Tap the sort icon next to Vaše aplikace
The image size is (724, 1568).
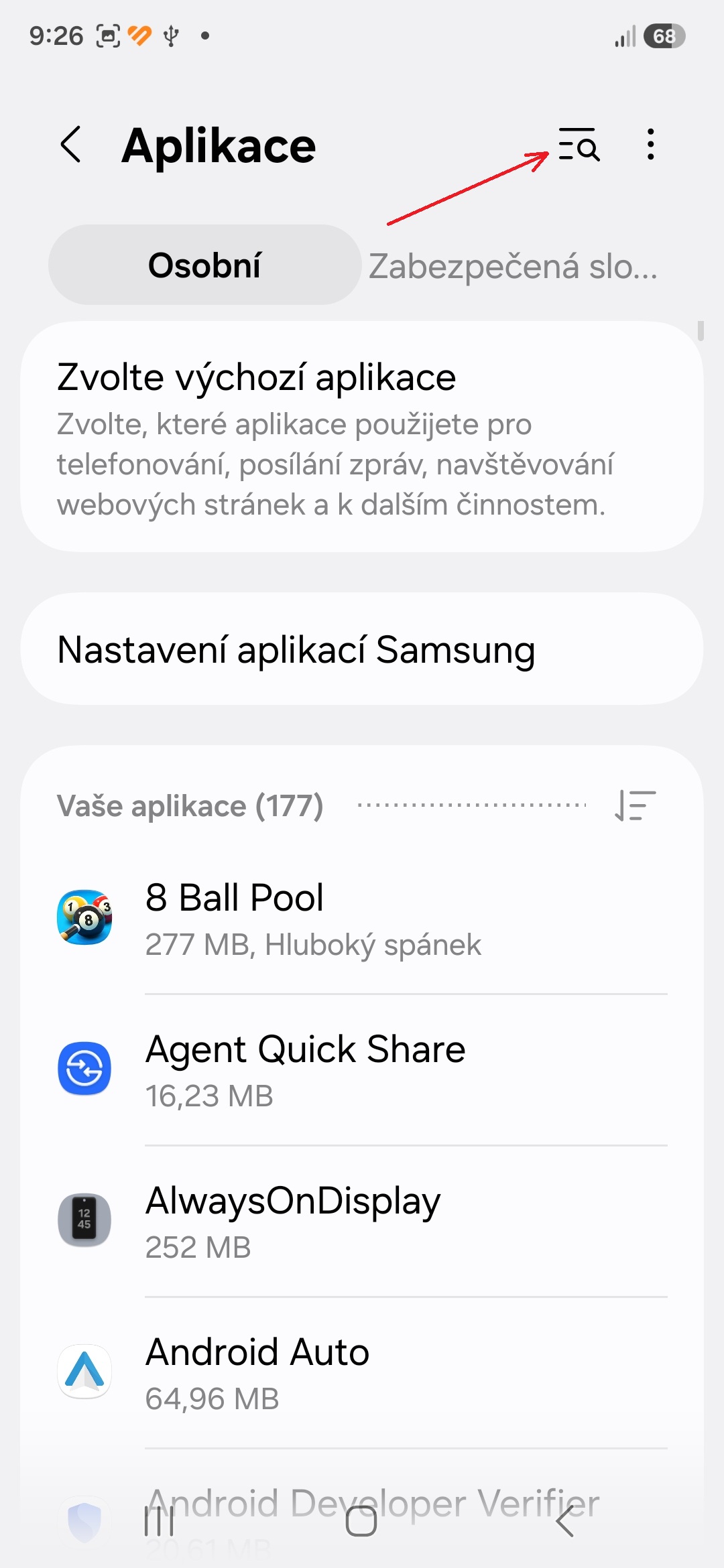635,805
